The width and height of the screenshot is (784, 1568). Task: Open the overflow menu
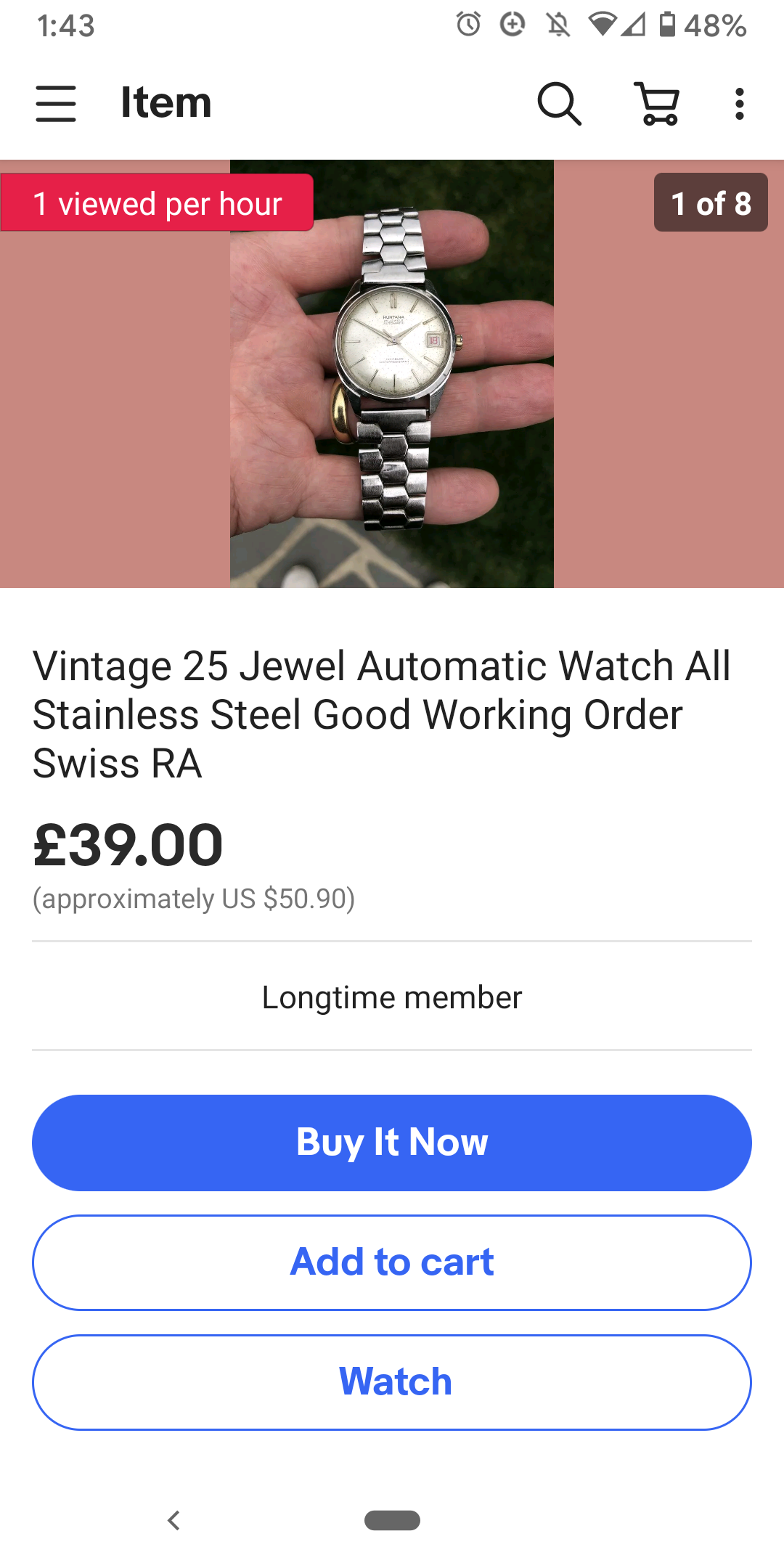point(739,103)
